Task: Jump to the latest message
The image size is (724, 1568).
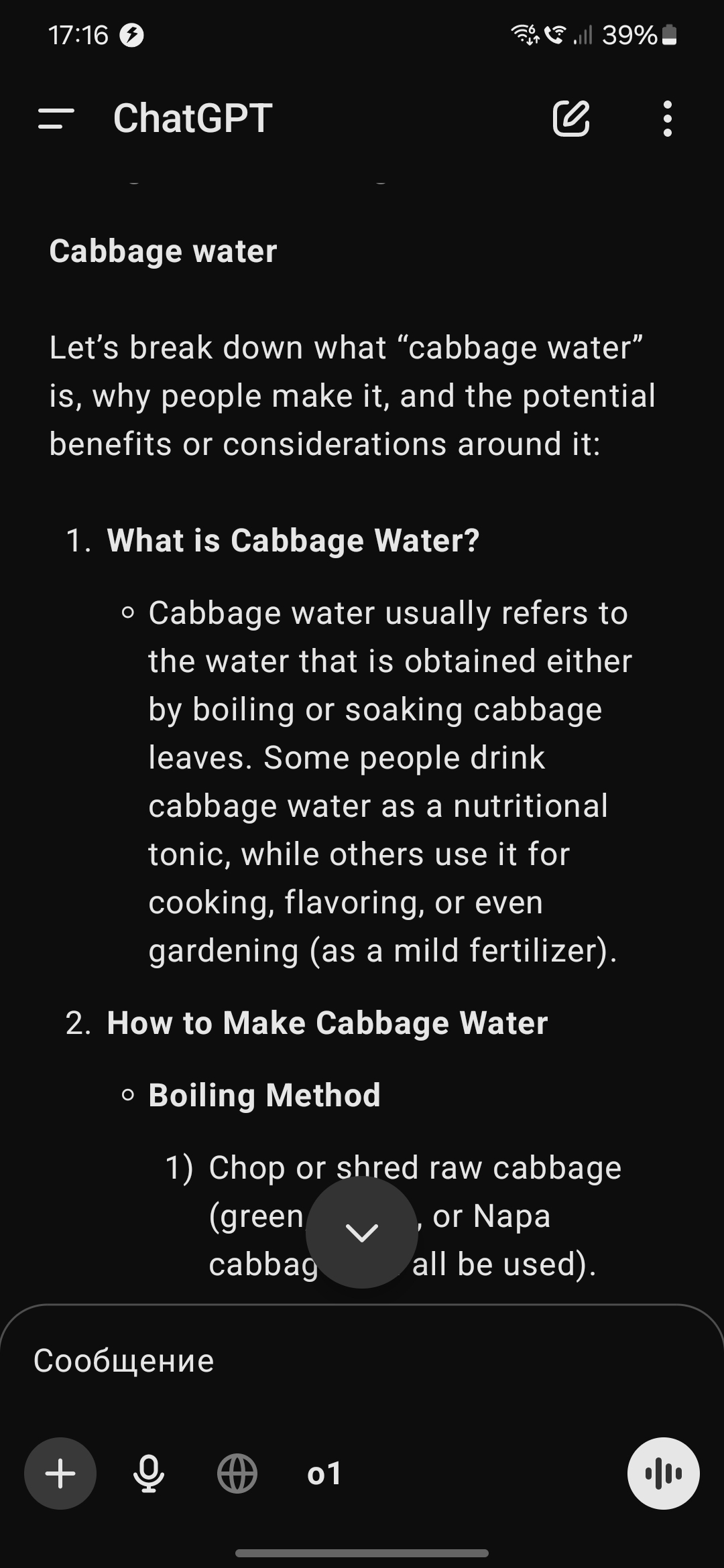Action: tap(362, 1232)
